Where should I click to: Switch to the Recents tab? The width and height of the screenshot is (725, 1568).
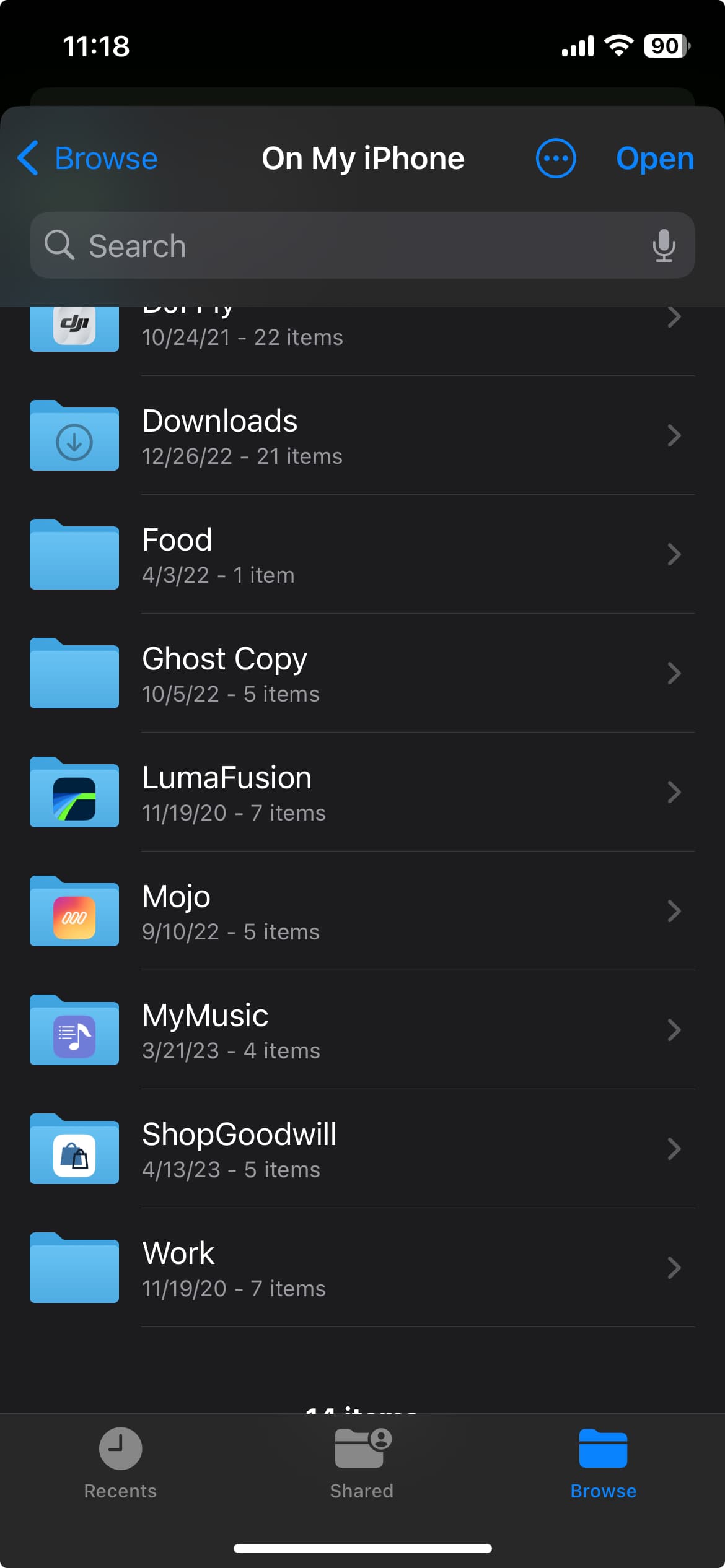click(x=120, y=1463)
